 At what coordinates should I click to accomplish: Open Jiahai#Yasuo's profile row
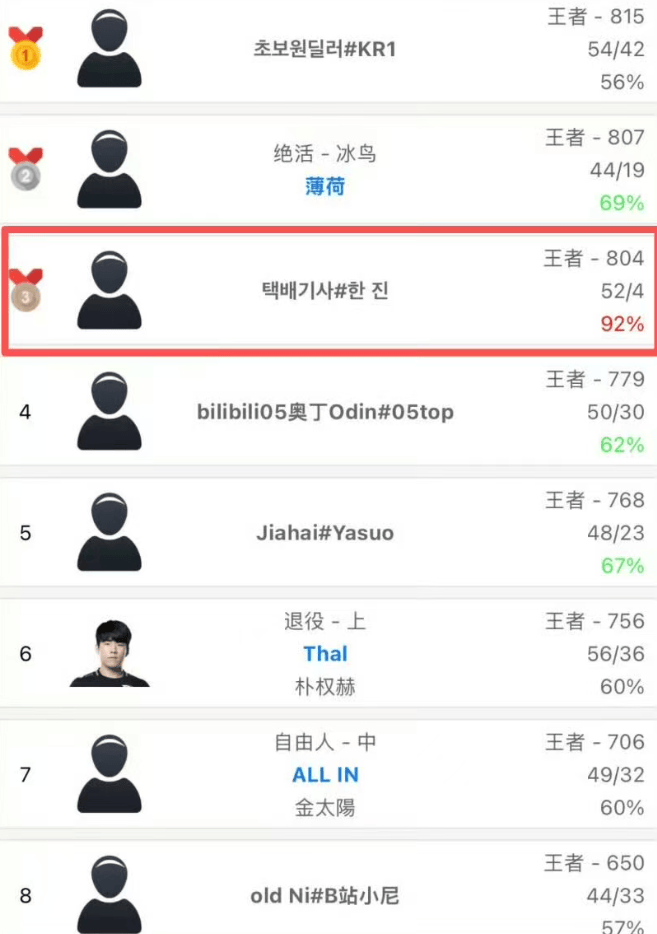click(x=325, y=533)
